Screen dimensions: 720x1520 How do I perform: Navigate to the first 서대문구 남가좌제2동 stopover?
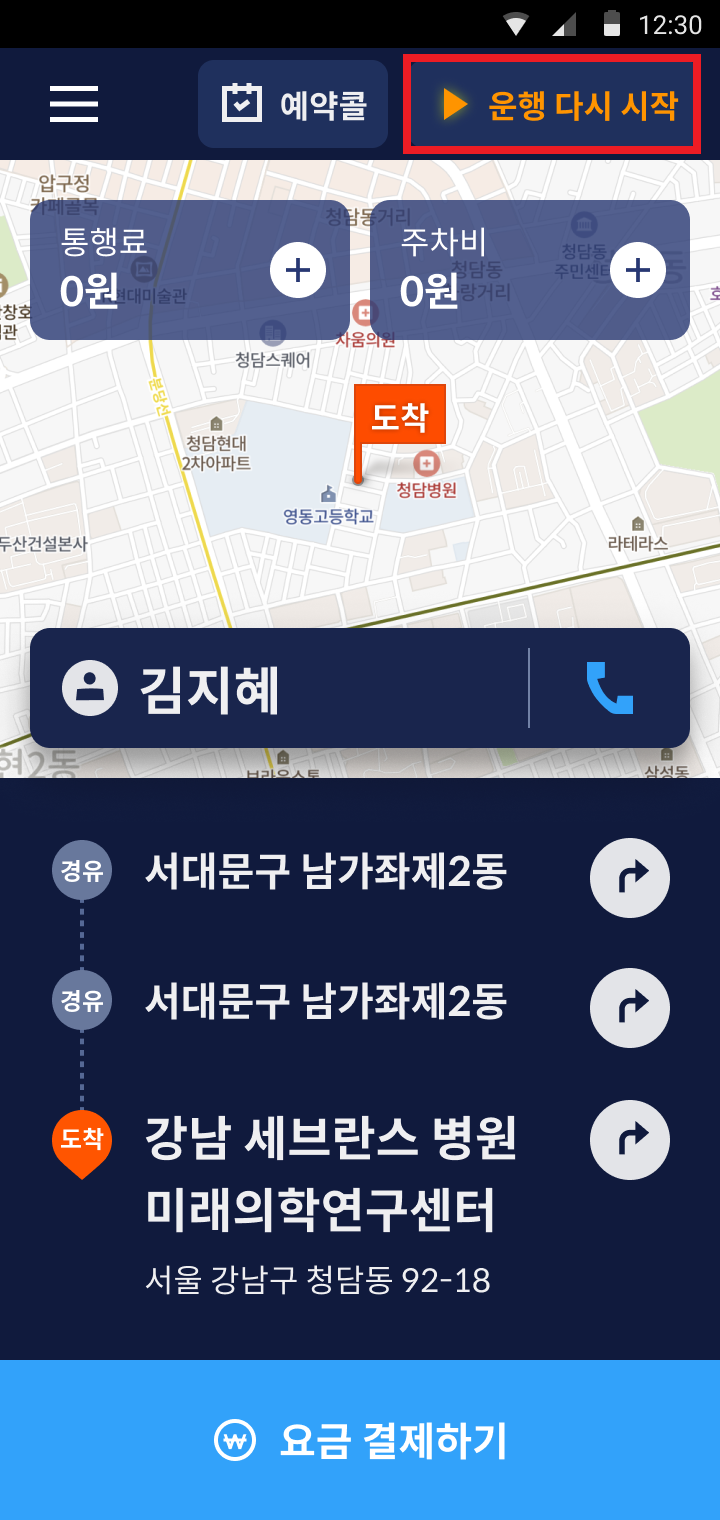point(630,878)
